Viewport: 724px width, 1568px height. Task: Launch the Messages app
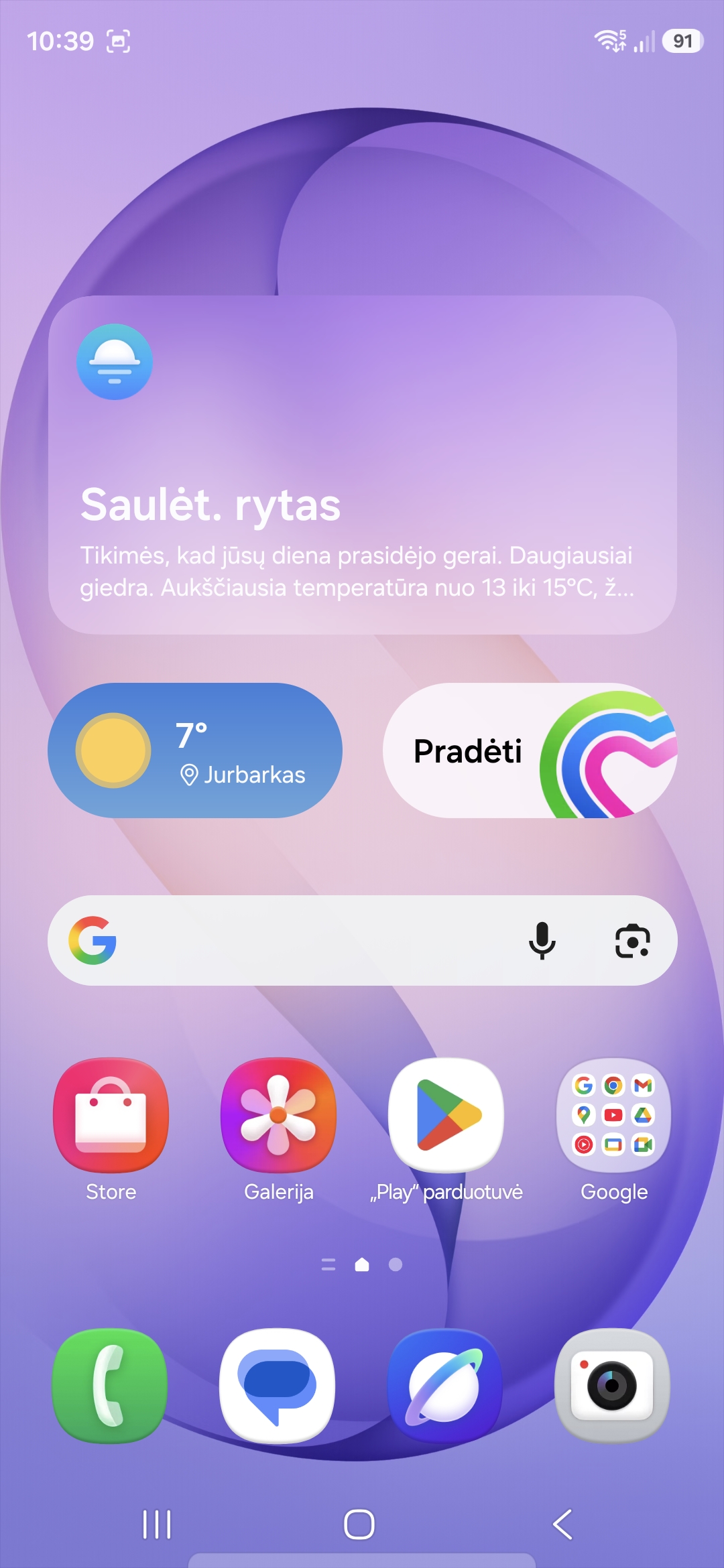pyautogui.click(x=278, y=1385)
